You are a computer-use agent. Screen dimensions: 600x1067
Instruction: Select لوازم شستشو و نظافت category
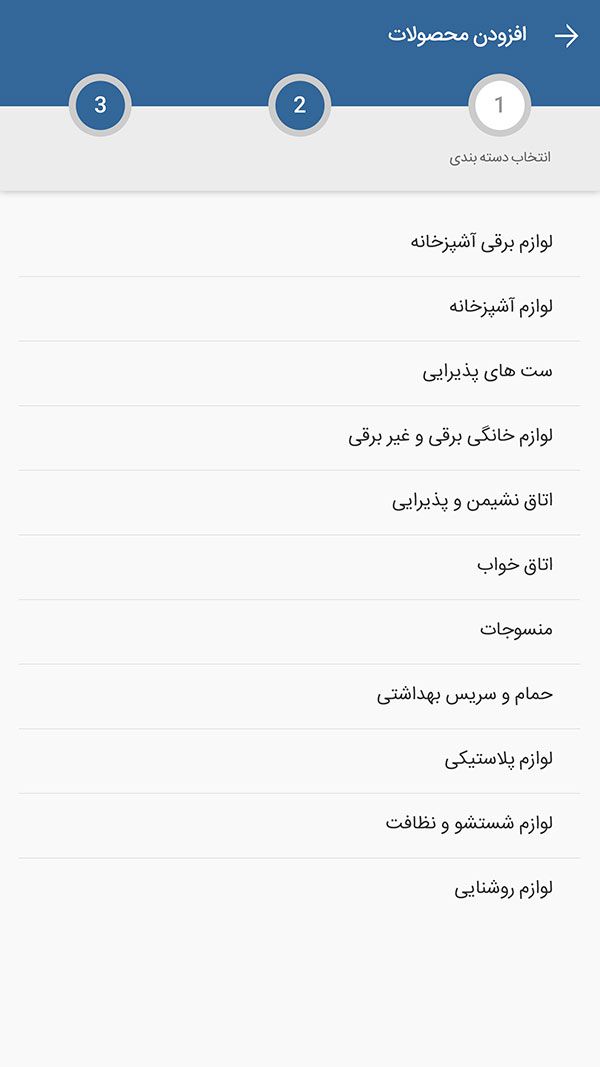(x=299, y=825)
